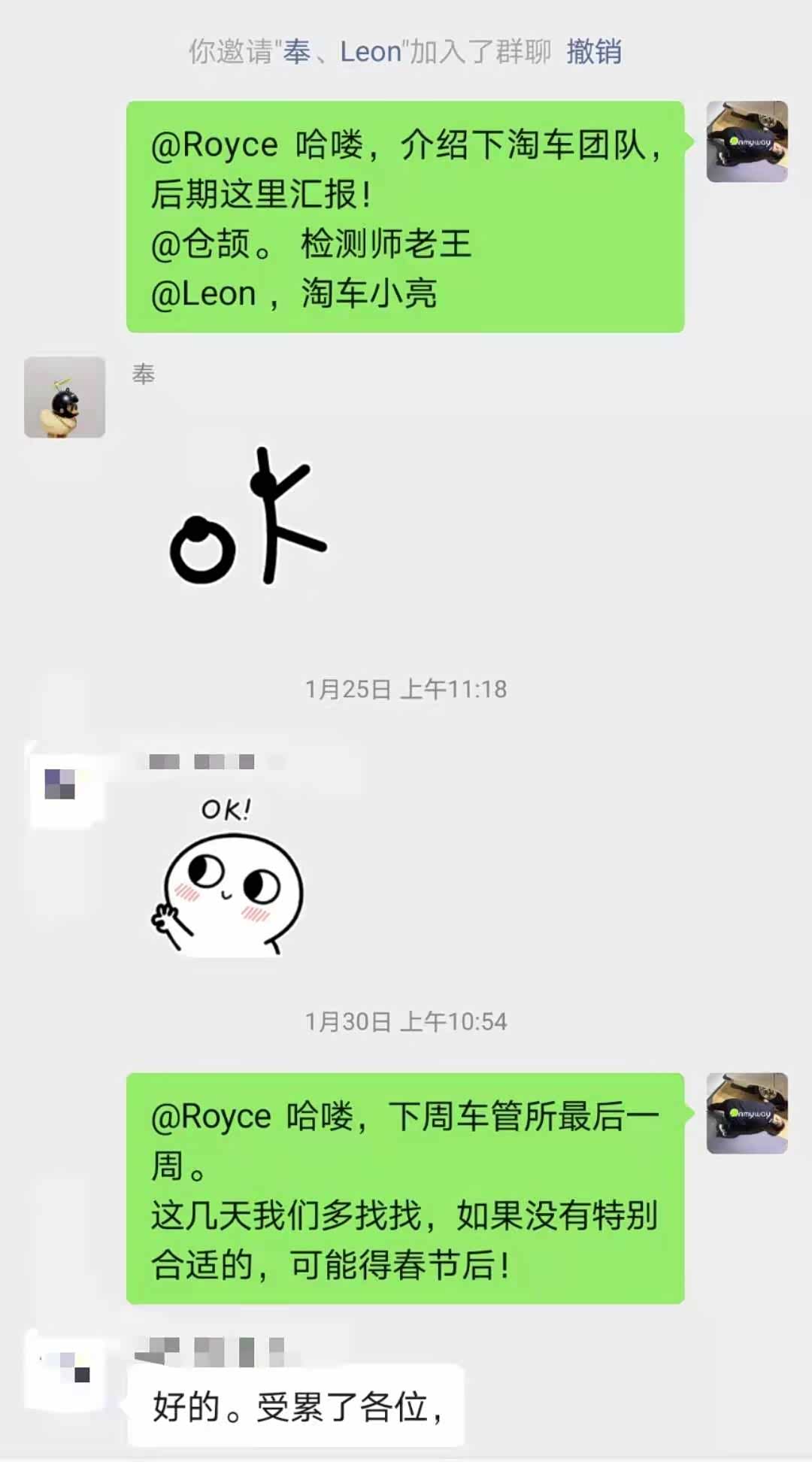The width and height of the screenshot is (812, 1462).
Task: Open the avatar of member 奉
Action: (65, 397)
